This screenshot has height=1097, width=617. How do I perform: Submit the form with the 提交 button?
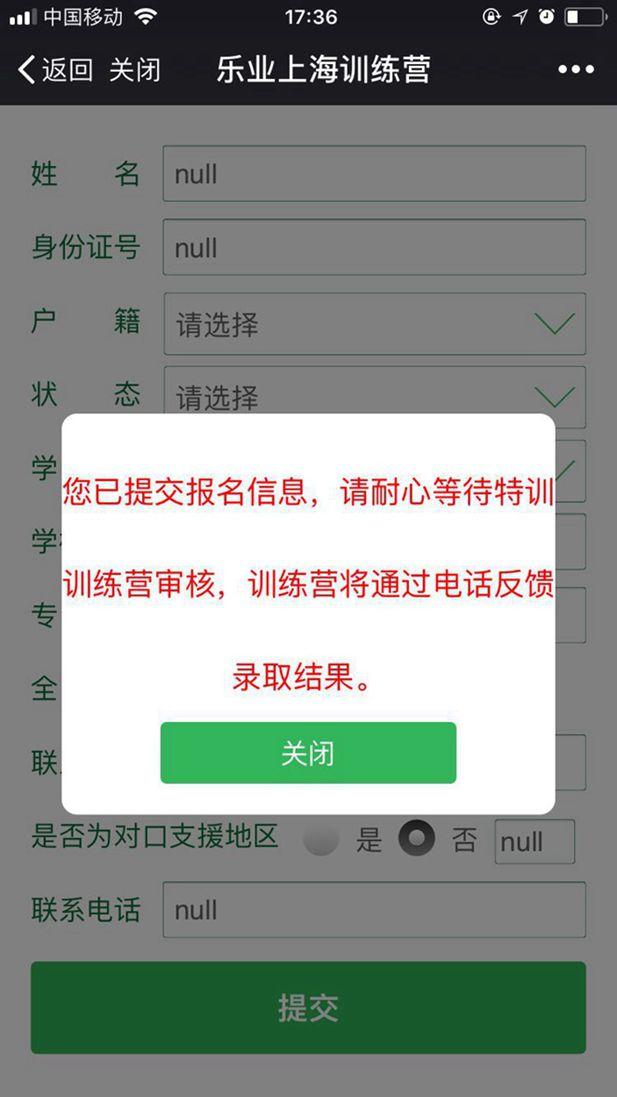point(308,1007)
